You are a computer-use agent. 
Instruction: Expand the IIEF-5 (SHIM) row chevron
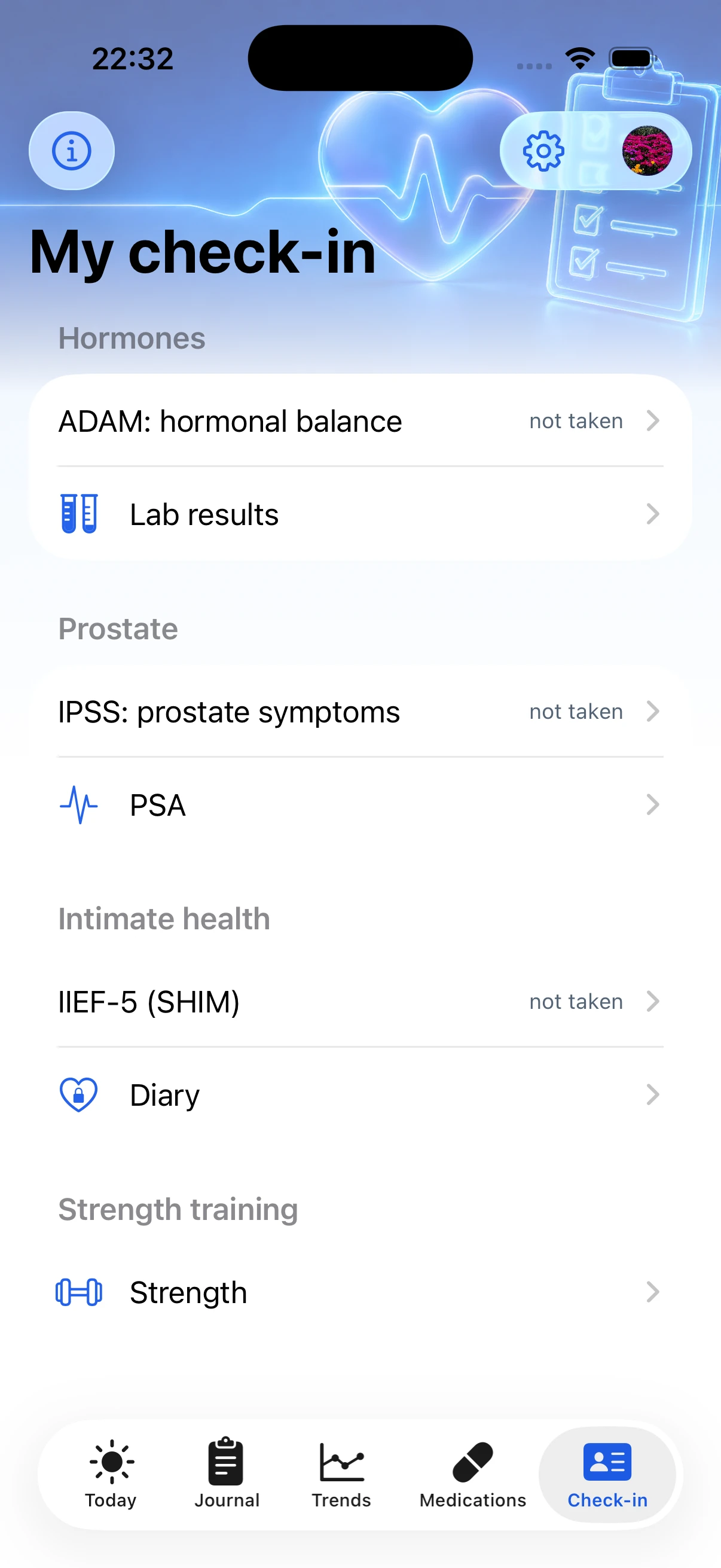click(652, 1001)
